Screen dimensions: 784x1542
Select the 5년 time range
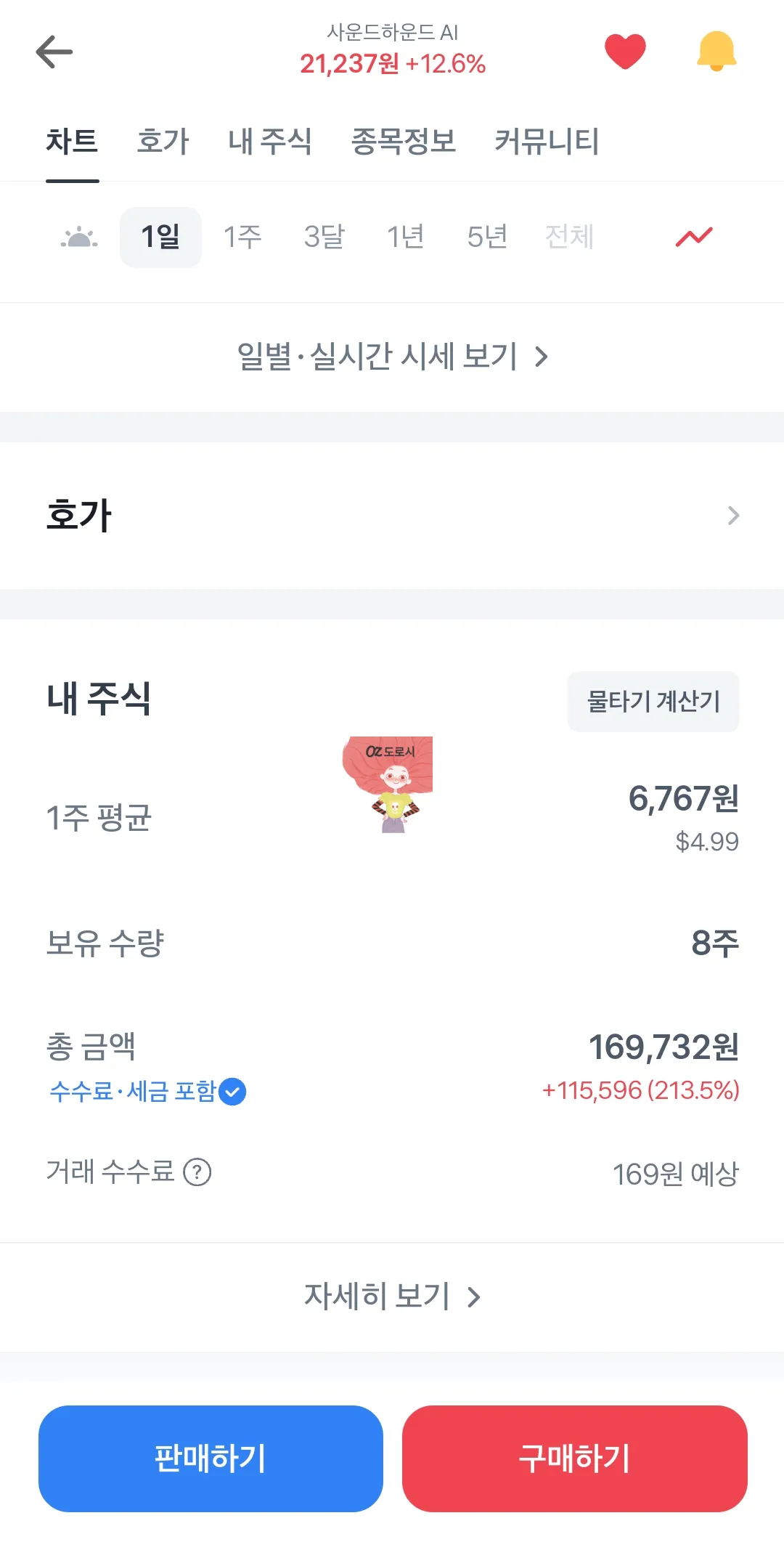click(486, 236)
